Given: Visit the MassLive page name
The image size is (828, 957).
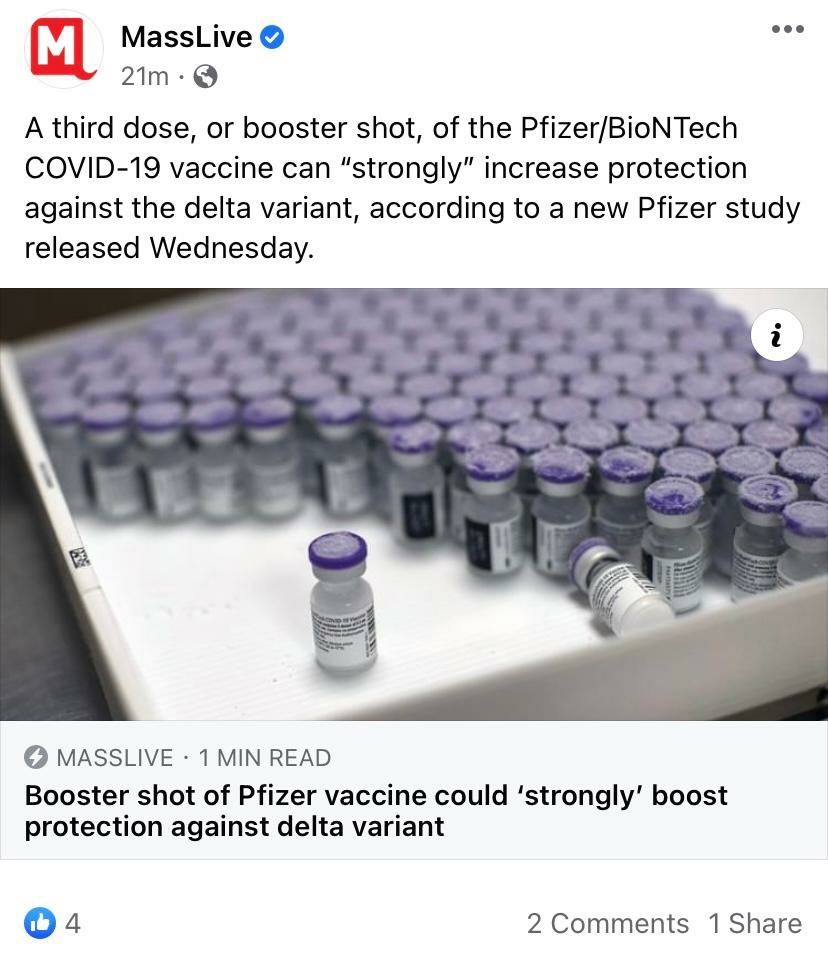Looking at the screenshot, I should [186, 37].
